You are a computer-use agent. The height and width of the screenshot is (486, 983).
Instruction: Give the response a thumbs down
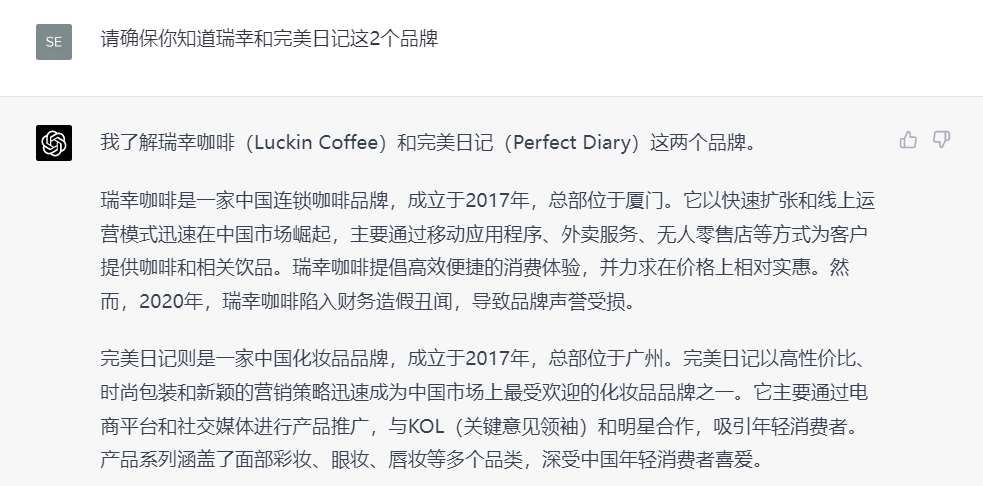[x=941, y=140]
